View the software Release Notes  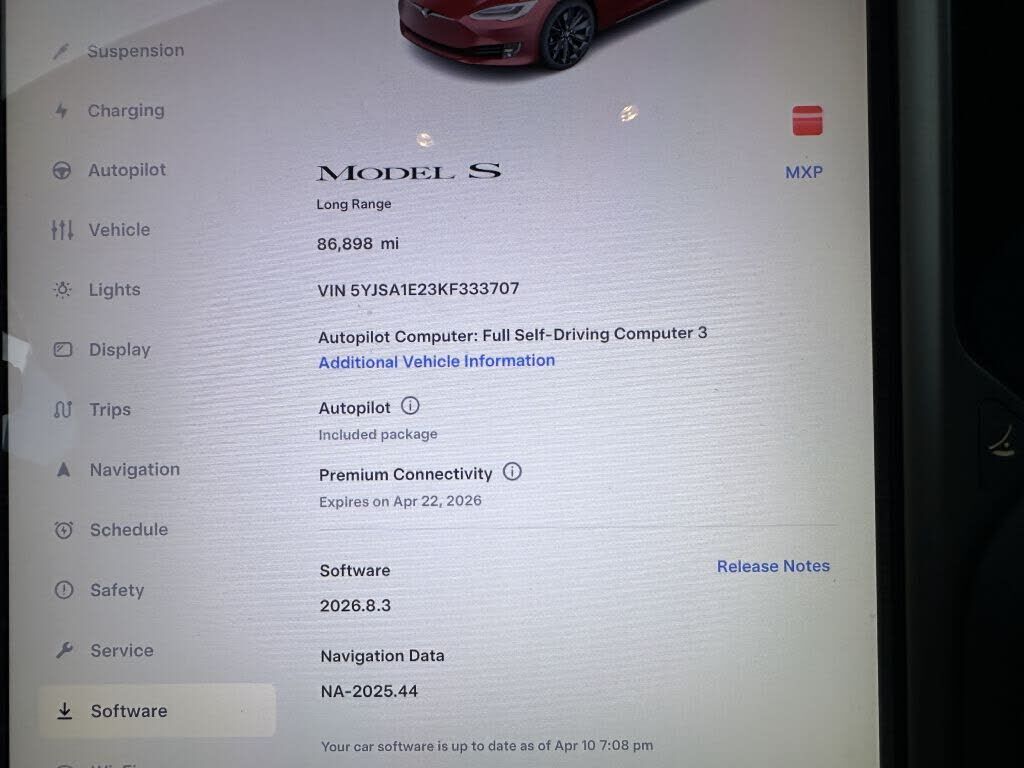coord(773,566)
